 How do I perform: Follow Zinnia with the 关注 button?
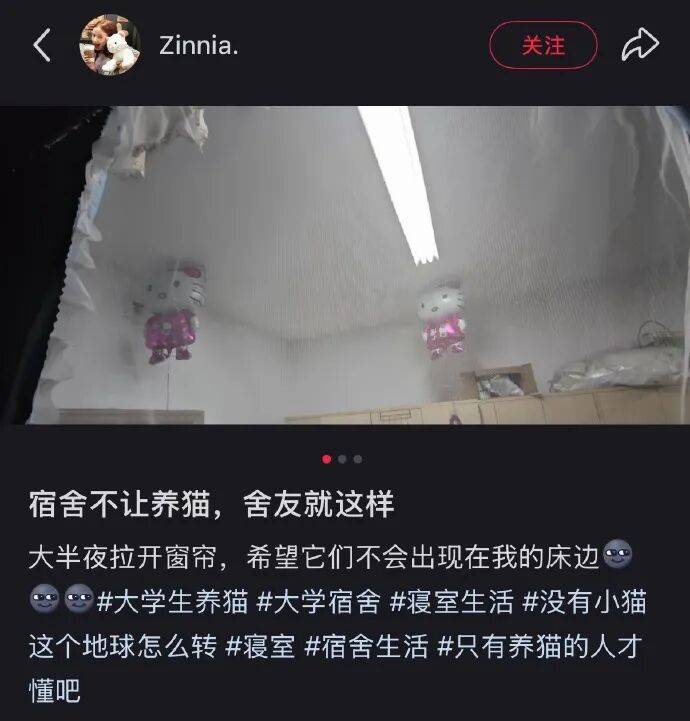(543, 45)
